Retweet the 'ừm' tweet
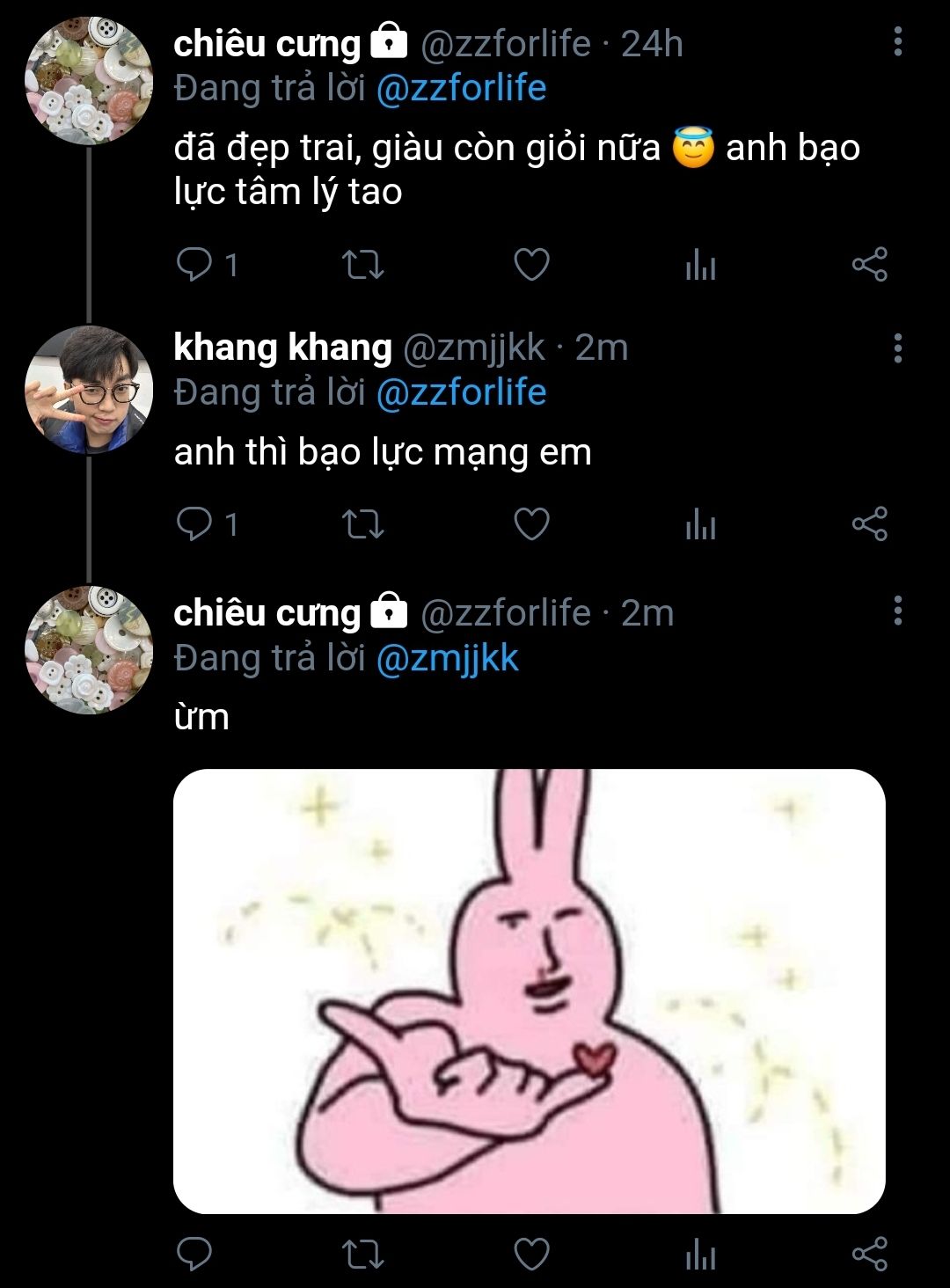The height and width of the screenshot is (1288, 950). pyautogui.click(x=362, y=1254)
